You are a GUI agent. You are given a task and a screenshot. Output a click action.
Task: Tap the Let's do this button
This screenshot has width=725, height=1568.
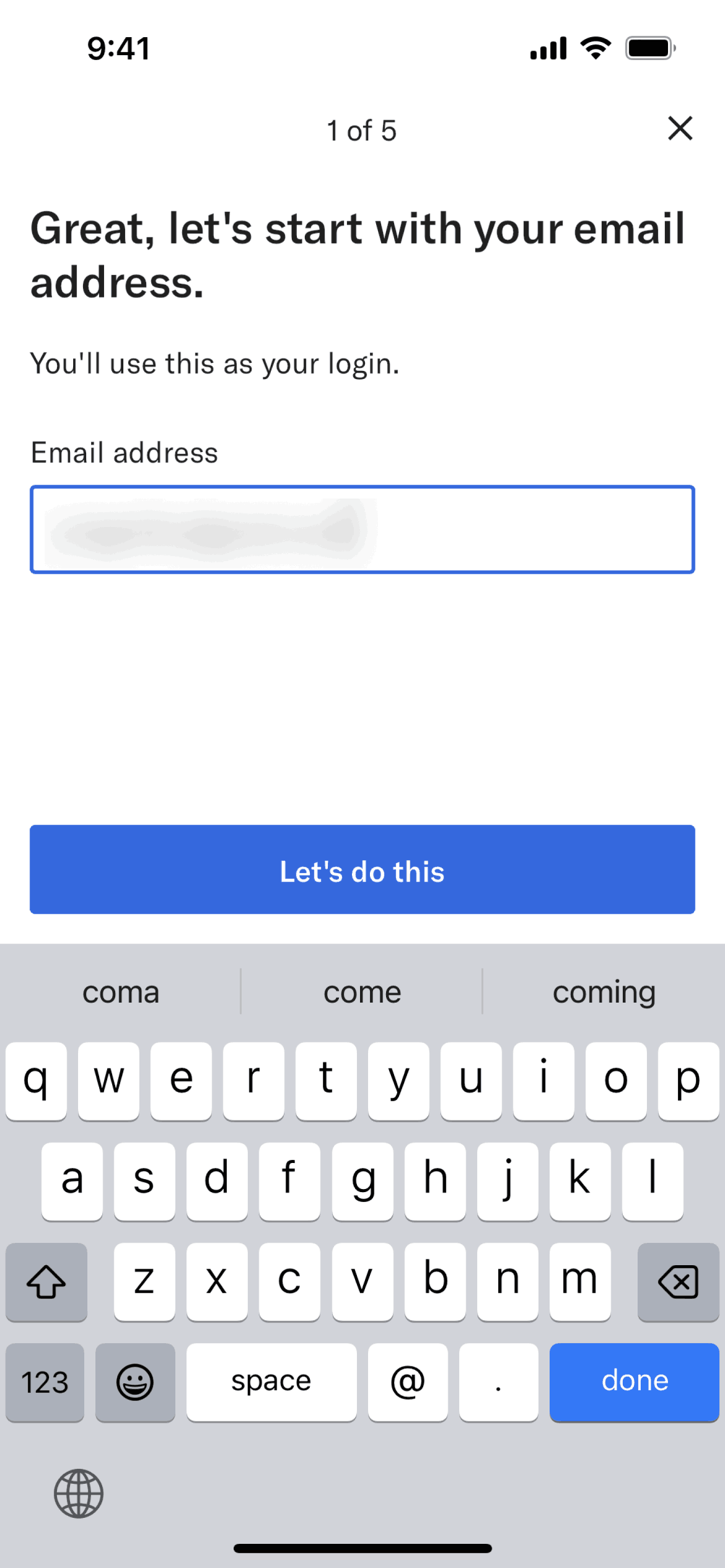[362, 869]
